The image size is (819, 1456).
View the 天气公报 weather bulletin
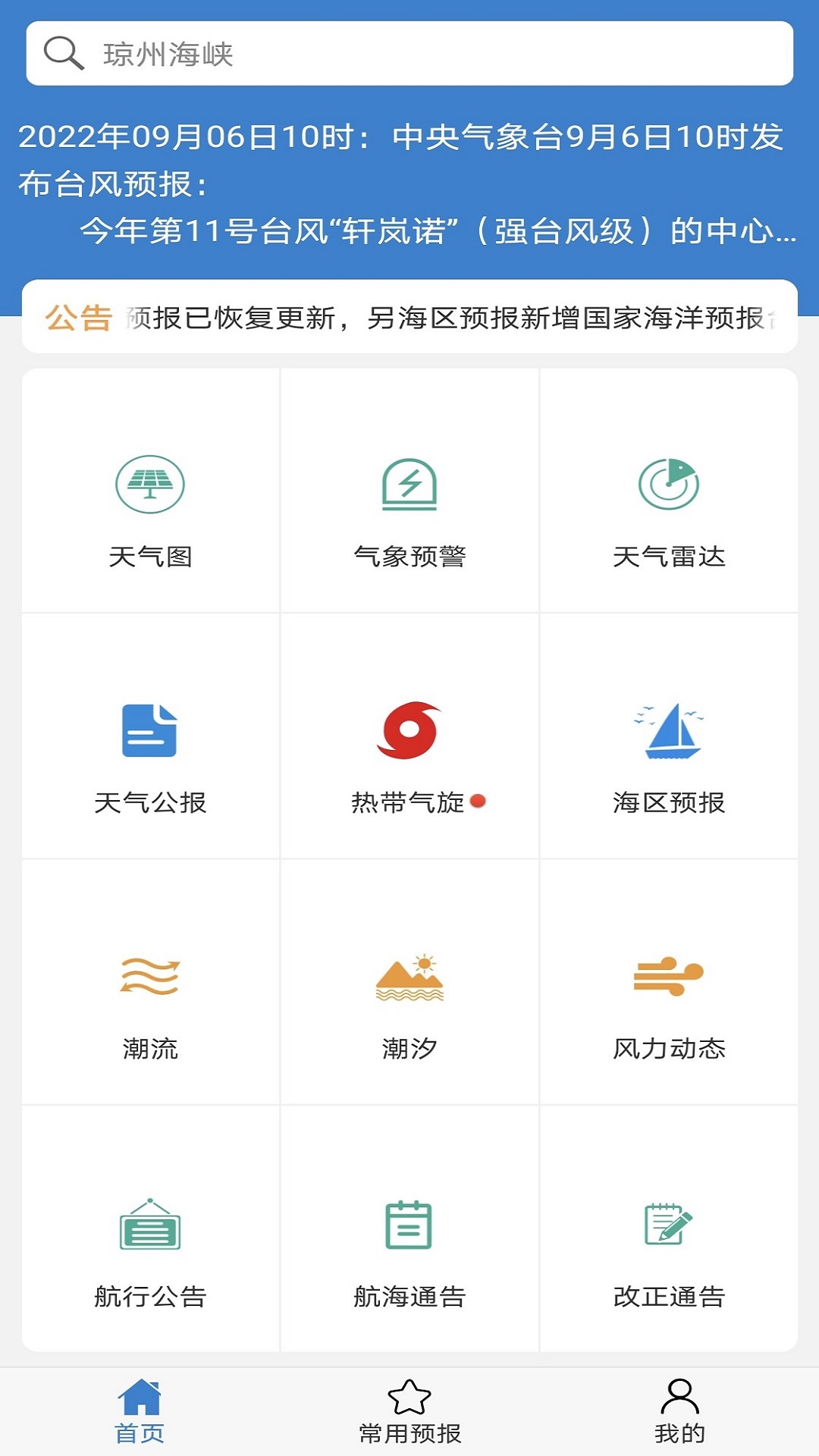click(149, 758)
